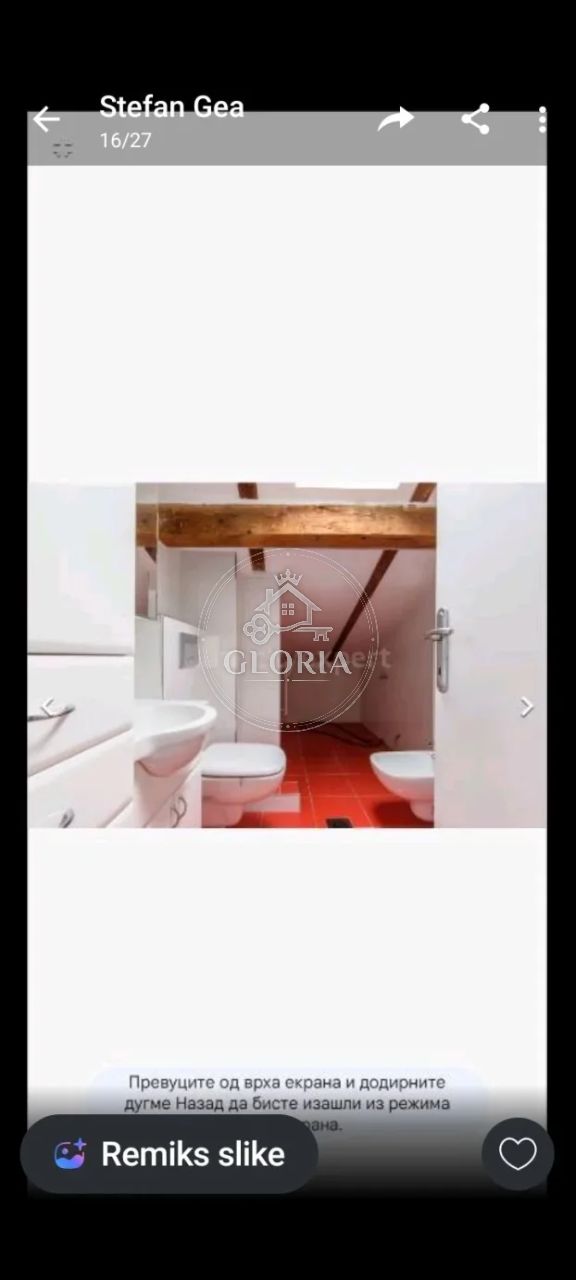Like this photo with the heart
576x1280 pixels.
[517, 1154]
